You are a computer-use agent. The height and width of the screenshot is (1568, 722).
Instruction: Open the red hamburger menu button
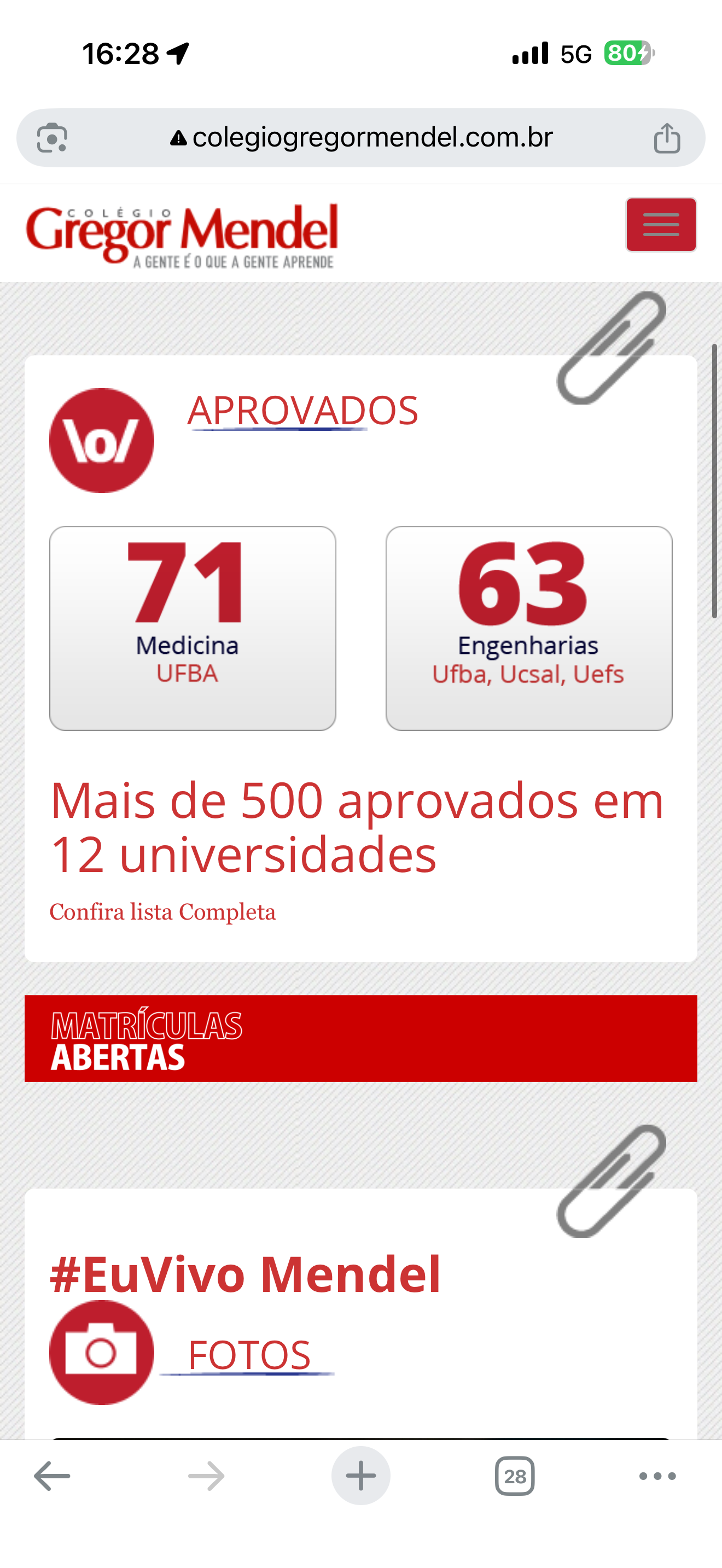(x=661, y=225)
